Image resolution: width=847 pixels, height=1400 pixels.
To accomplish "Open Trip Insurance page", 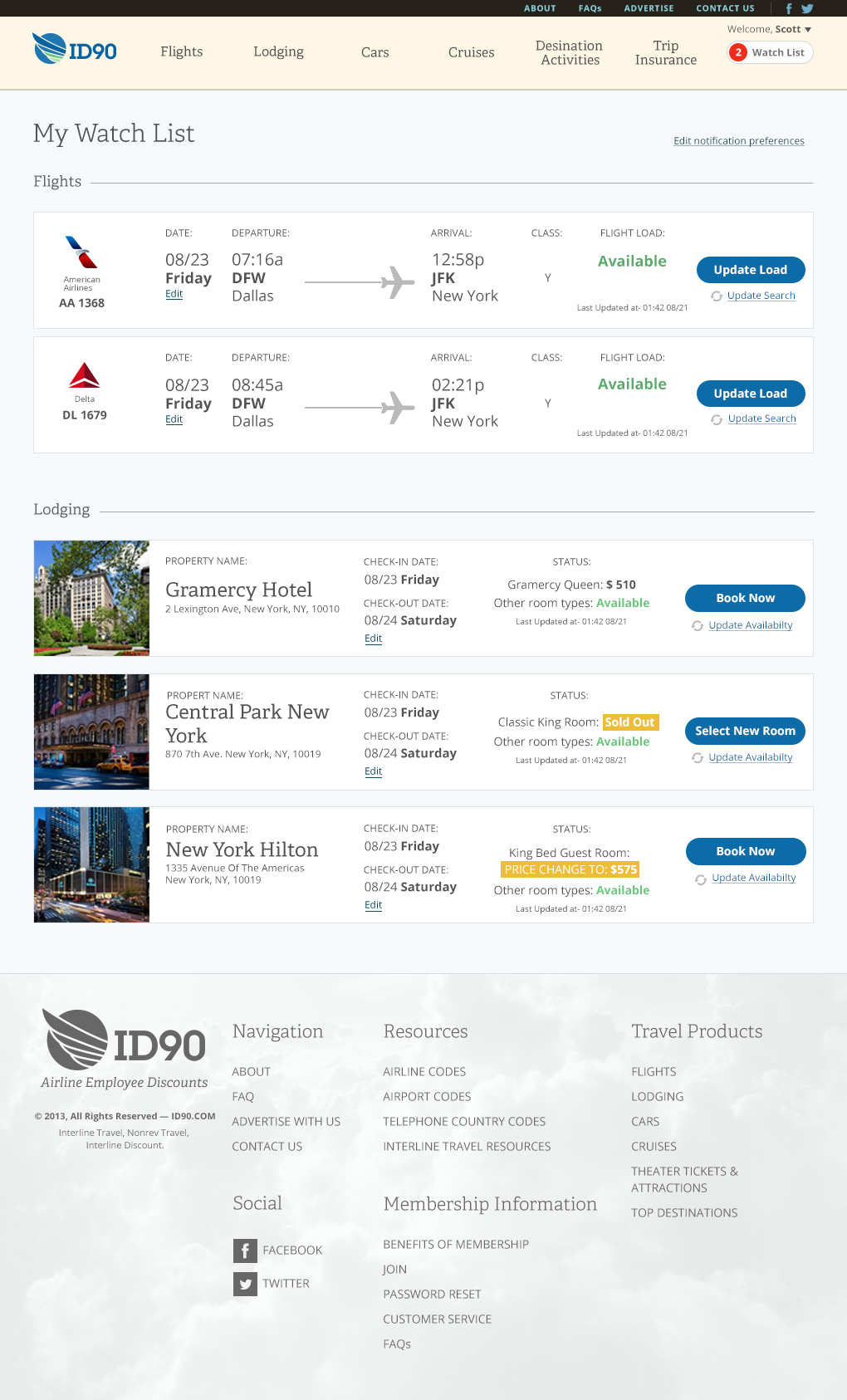I will pyautogui.click(x=665, y=52).
